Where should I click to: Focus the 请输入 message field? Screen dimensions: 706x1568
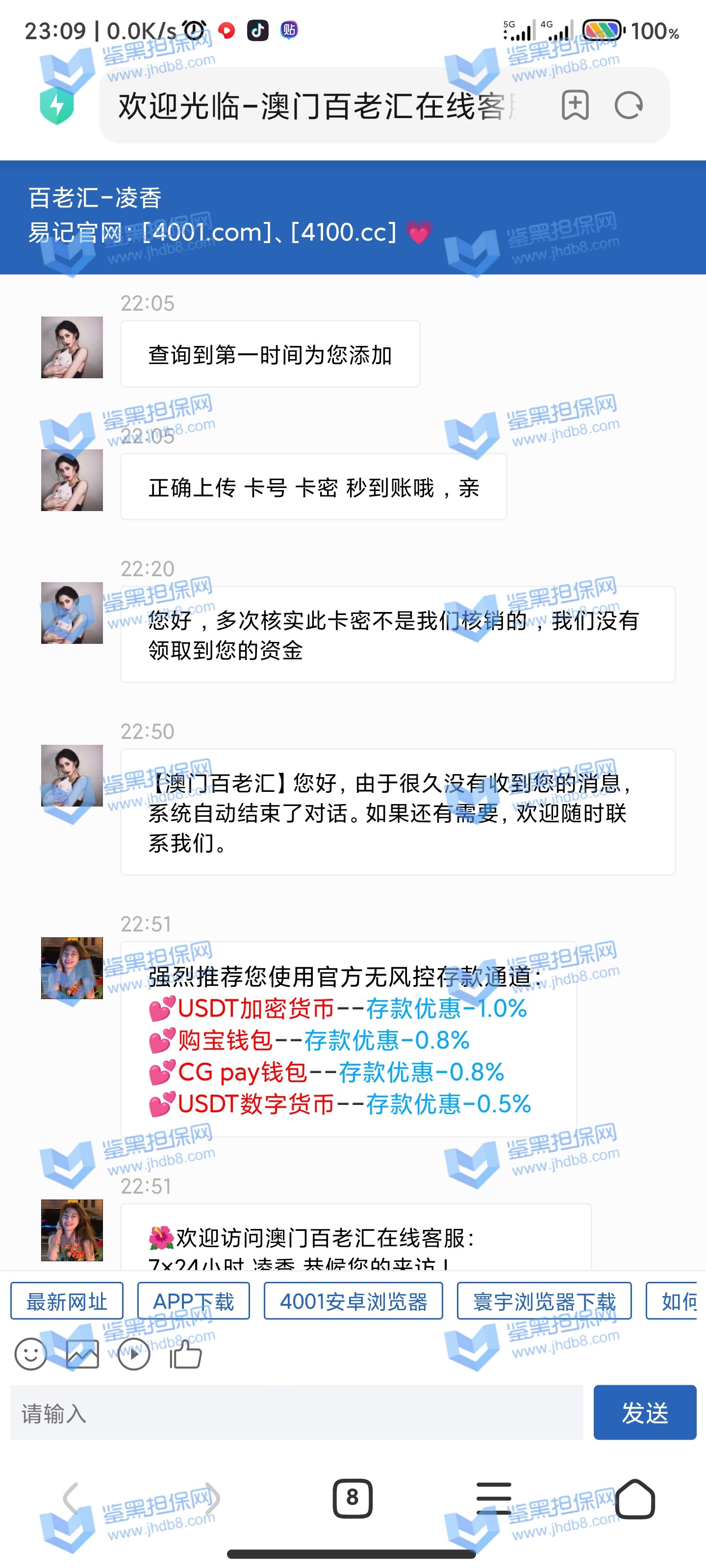click(297, 1412)
